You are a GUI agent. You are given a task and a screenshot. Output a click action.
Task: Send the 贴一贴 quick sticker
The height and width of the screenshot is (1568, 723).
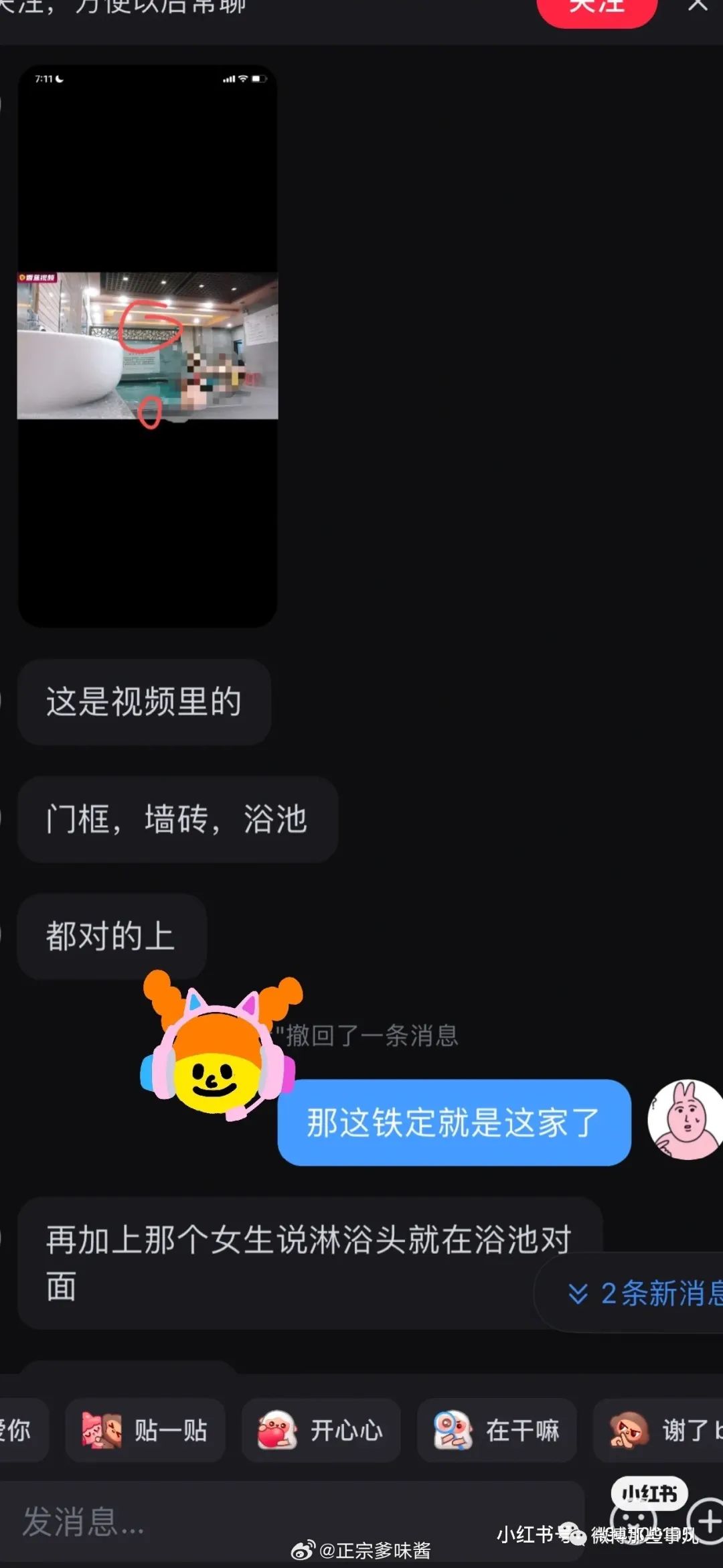click(x=146, y=1430)
